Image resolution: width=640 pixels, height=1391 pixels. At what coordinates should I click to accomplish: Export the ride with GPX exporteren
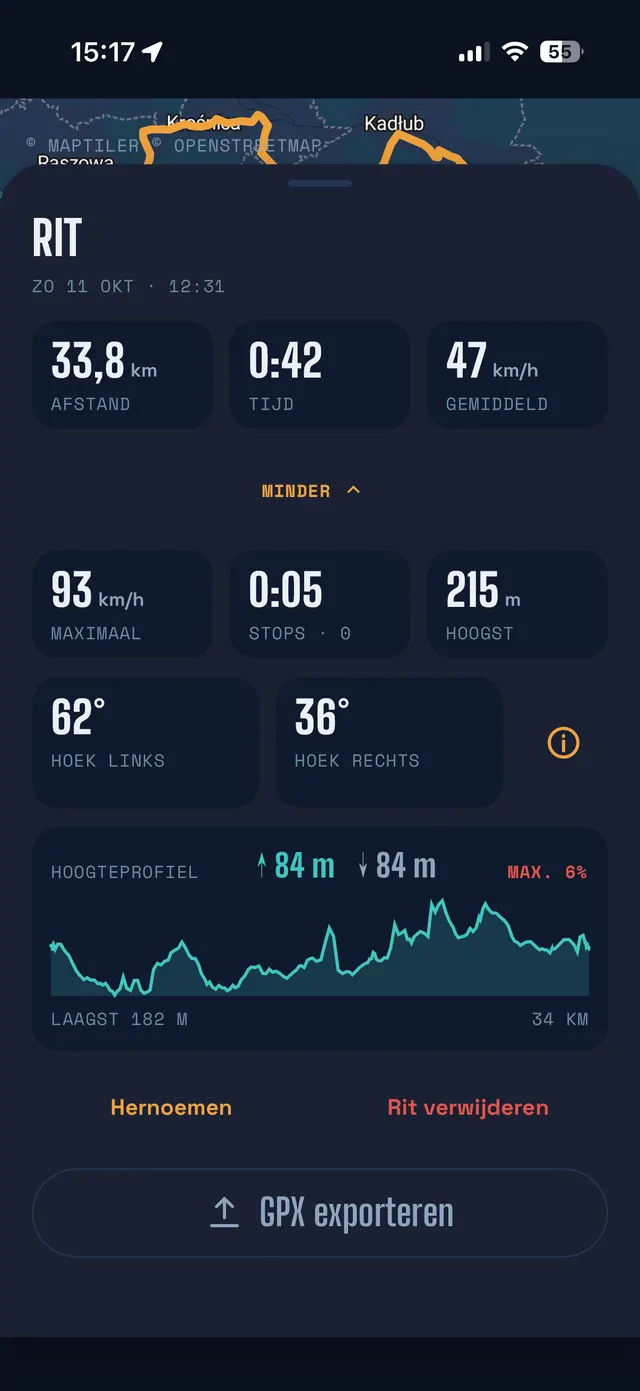tap(320, 1212)
